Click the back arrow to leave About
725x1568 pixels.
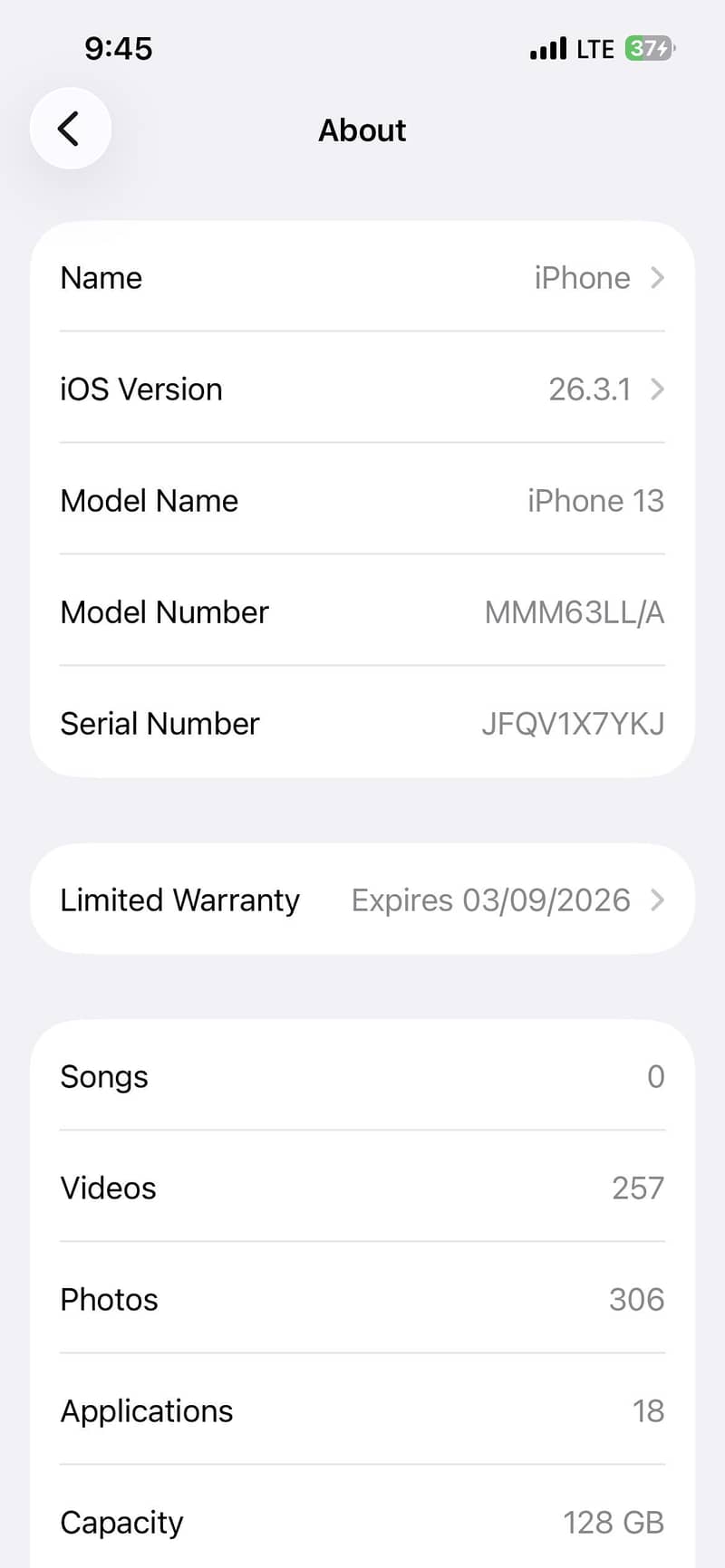pyautogui.click(x=71, y=128)
